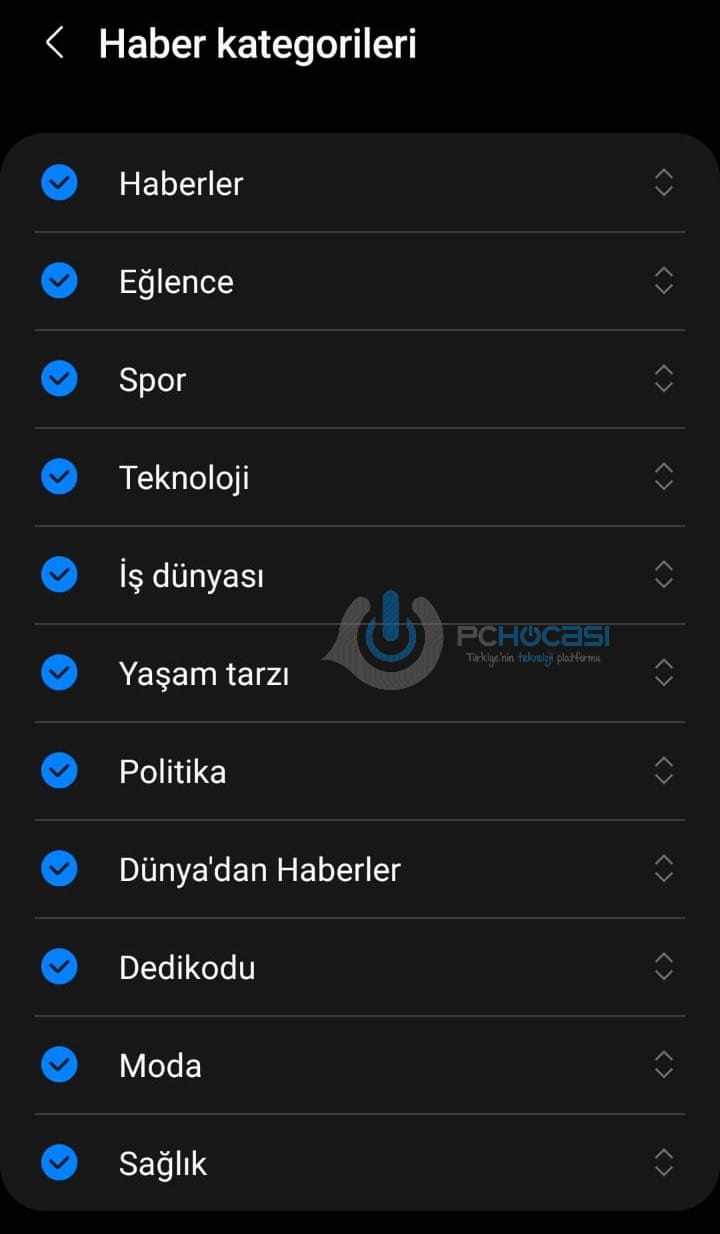Tap the Teknoloji check icon
The height and width of the screenshot is (1234, 720).
click(x=58, y=477)
